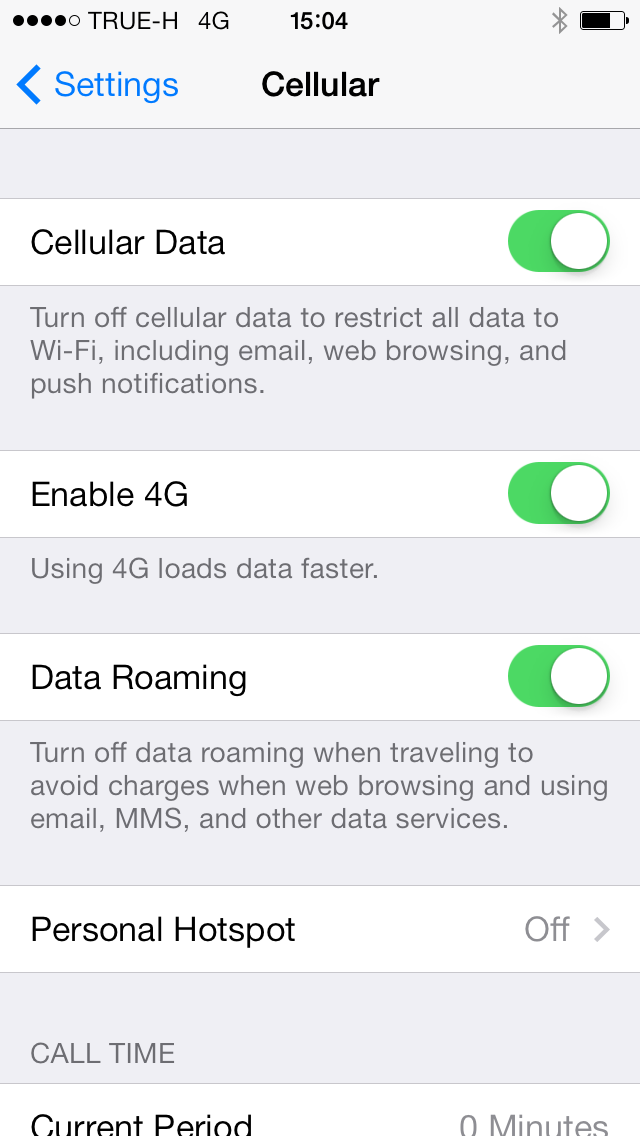This screenshot has width=640, height=1136.
Task: Disable the Enable 4G switch
Action: (x=558, y=494)
